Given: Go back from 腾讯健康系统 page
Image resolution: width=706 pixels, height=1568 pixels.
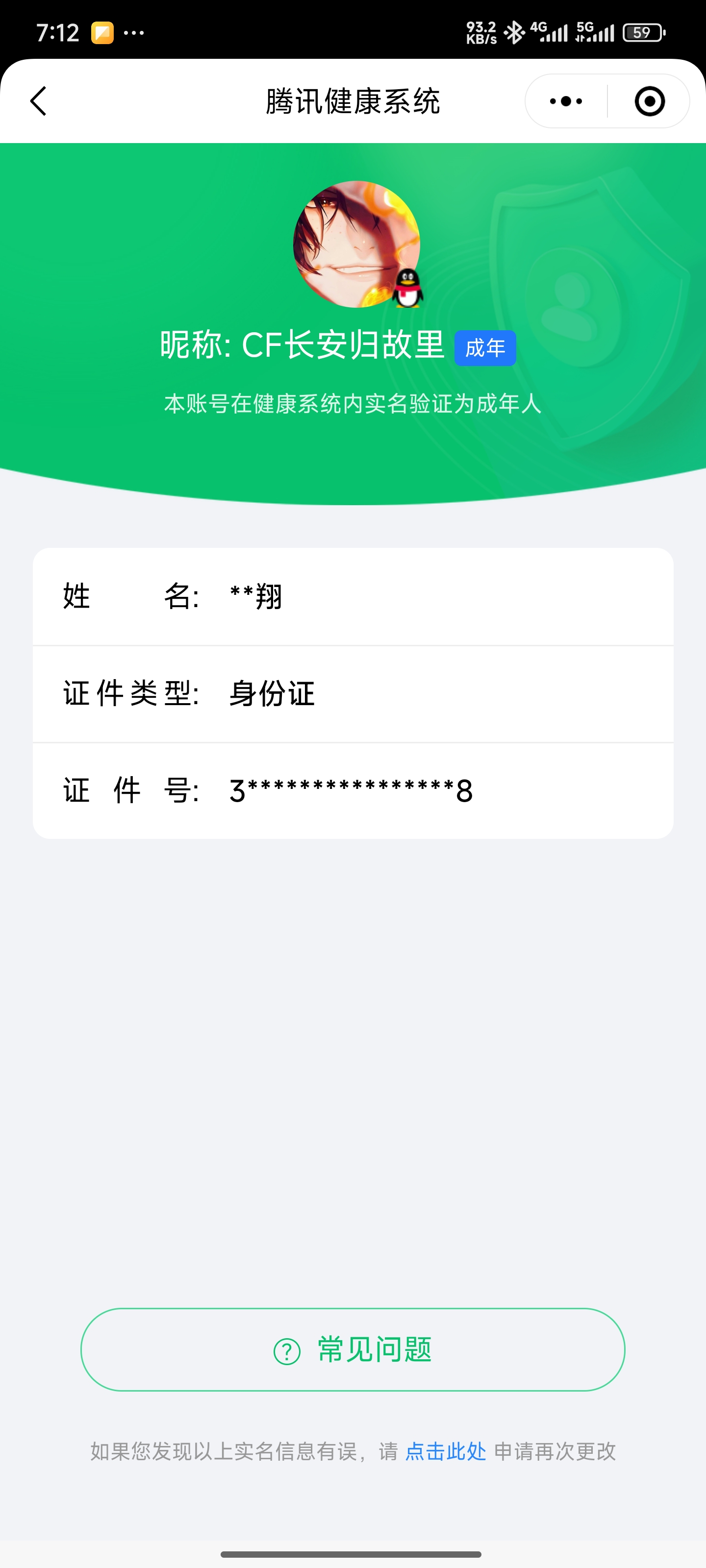Looking at the screenshot, I should pyautogui.click(x=38, y=101).
